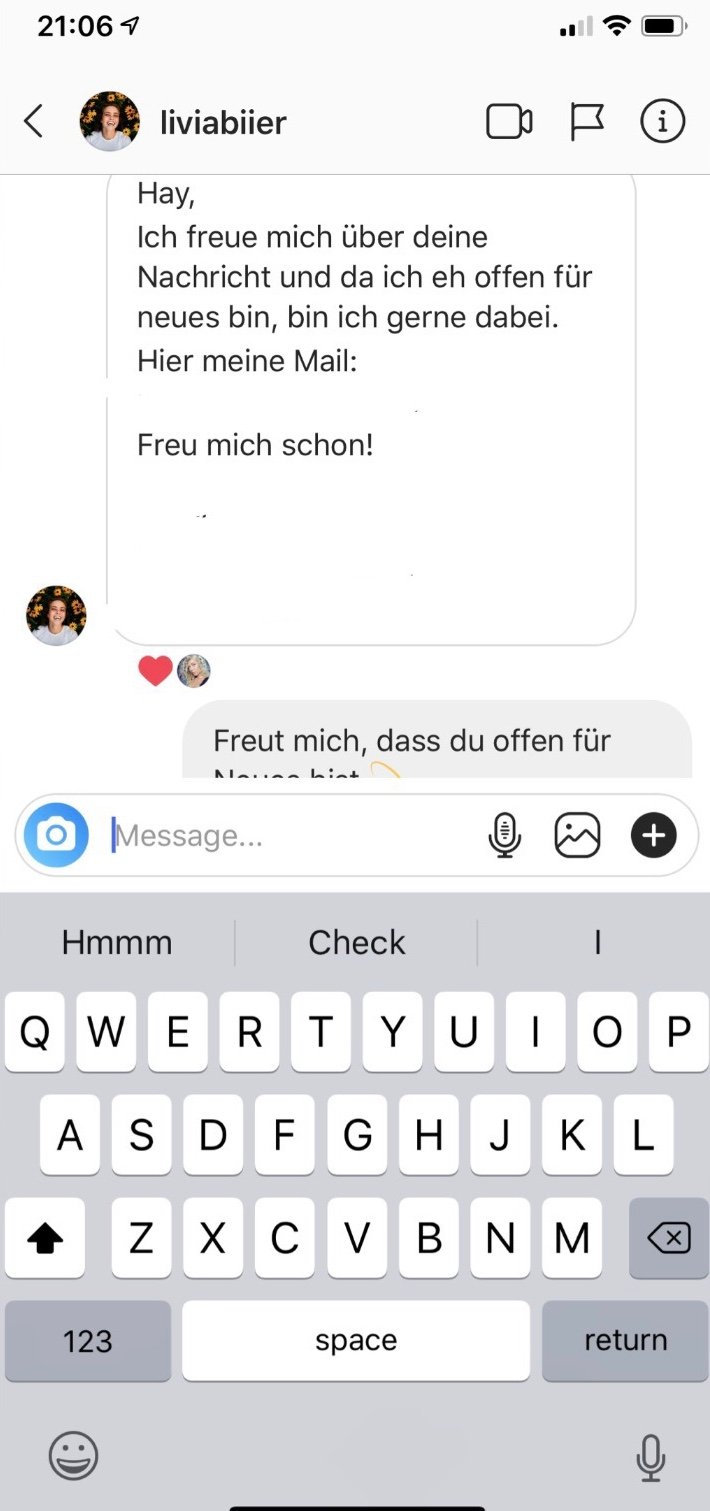Record a voice message
The image size is (710, 1511).
pos(505,835)
